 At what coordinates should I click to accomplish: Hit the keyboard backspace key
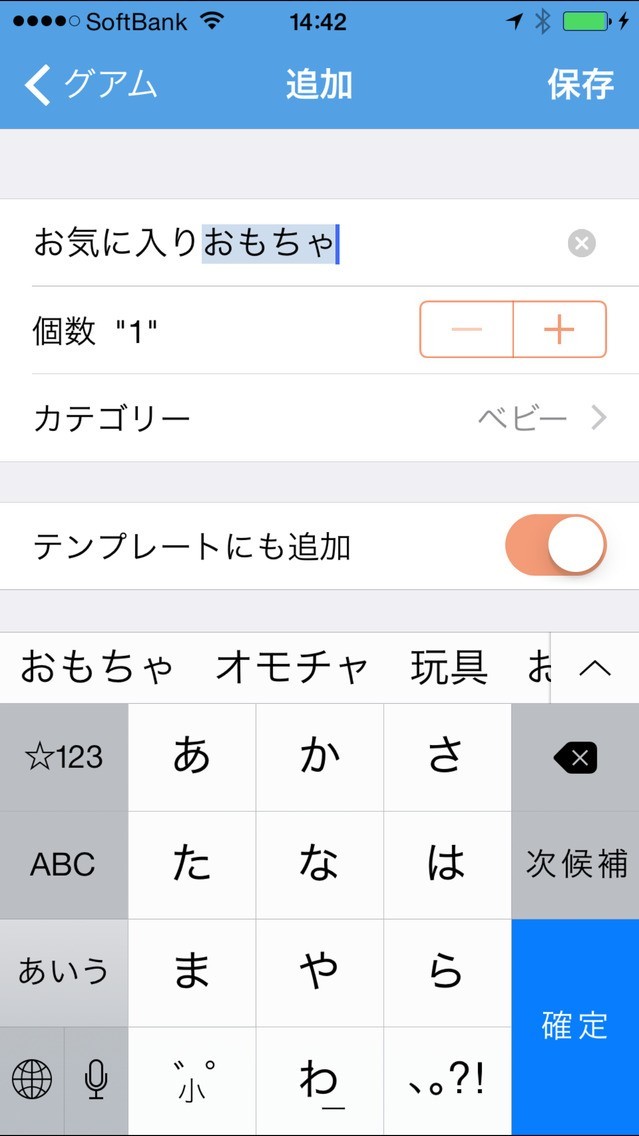coord(575,758)
